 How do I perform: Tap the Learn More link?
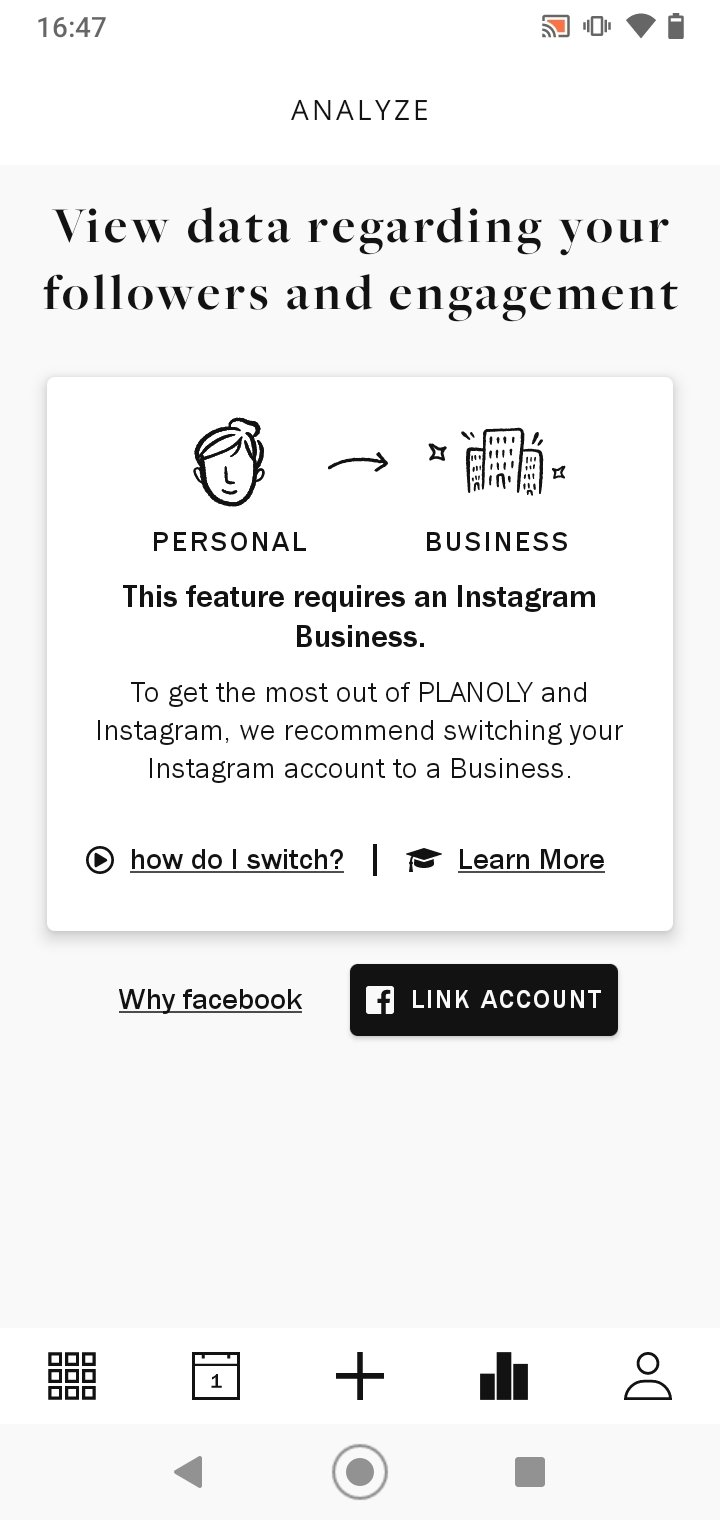(531, 860)
